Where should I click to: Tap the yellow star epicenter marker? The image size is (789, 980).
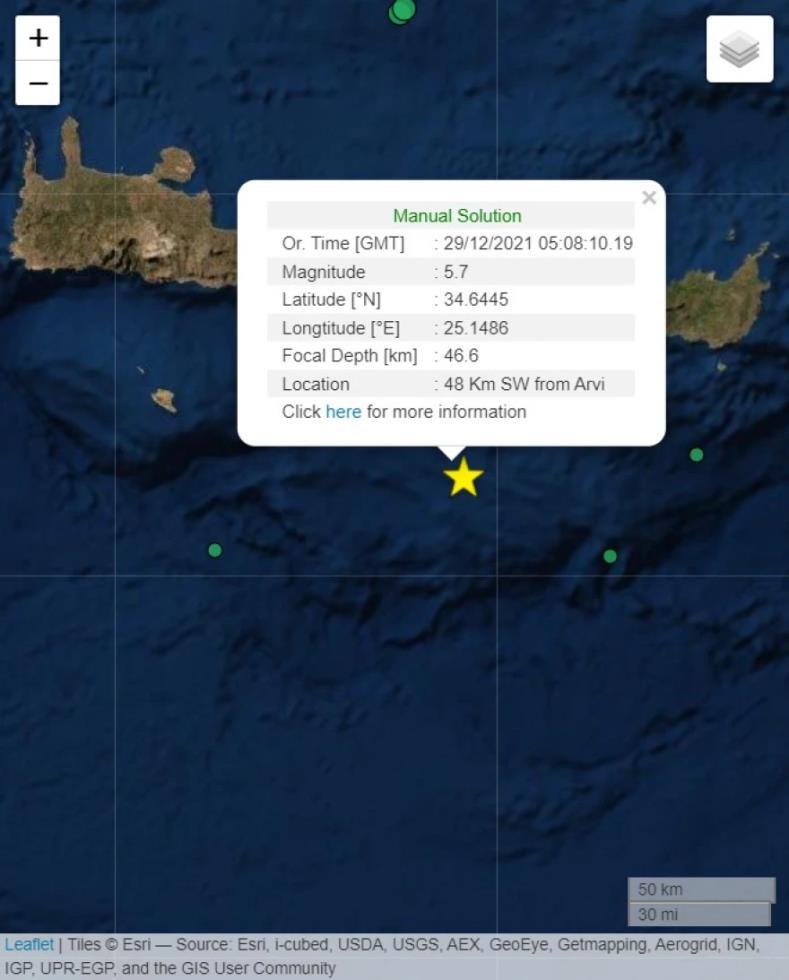pyautogui.click(x=463, y=478)
